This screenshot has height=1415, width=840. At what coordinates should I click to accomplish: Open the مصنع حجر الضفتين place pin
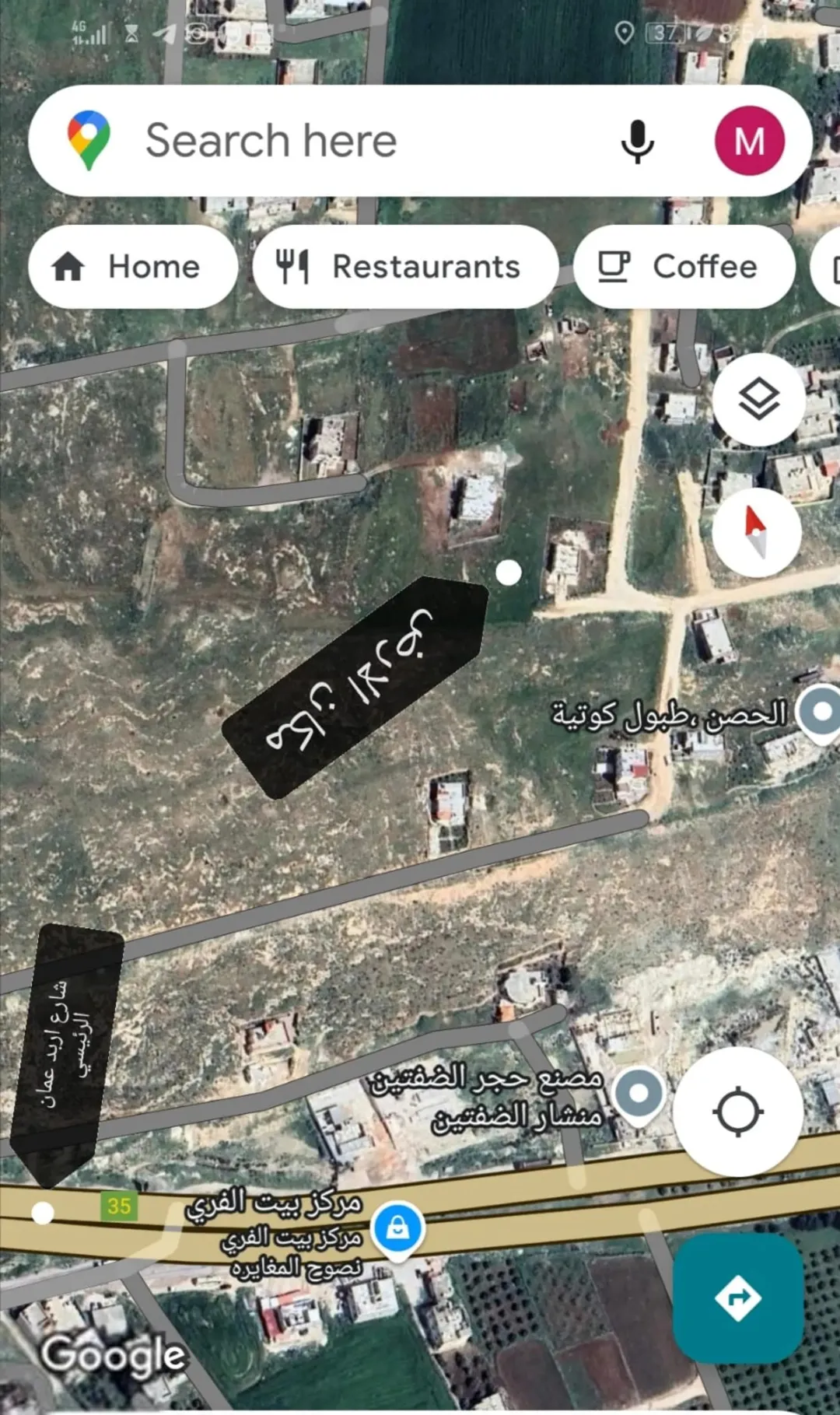click(x=639, y=1095)
